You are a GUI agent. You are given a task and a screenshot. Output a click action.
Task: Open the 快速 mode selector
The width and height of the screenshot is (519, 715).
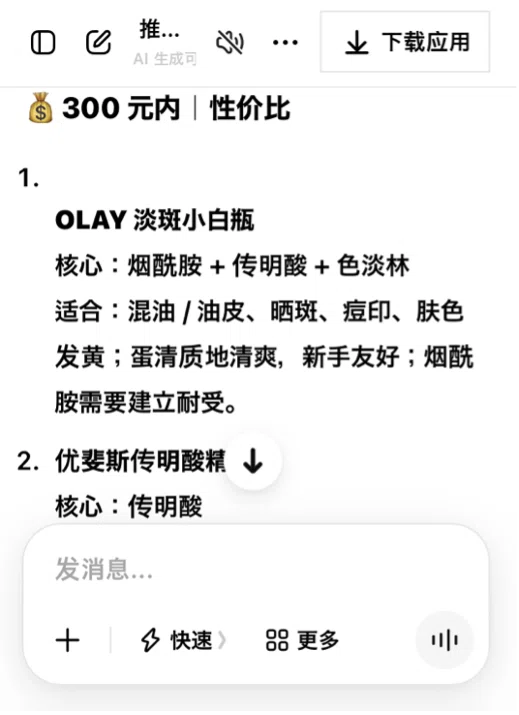point(183,640)
